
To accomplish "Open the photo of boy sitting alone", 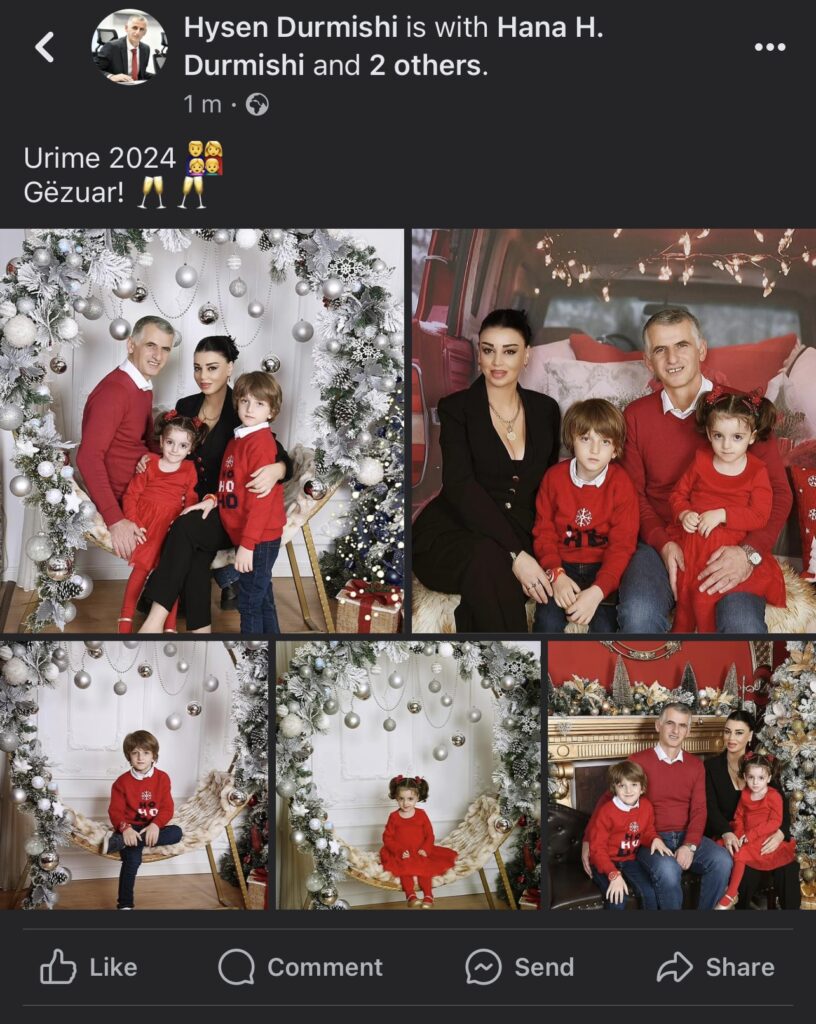I will pyautogui.click(x=135, y=775).
